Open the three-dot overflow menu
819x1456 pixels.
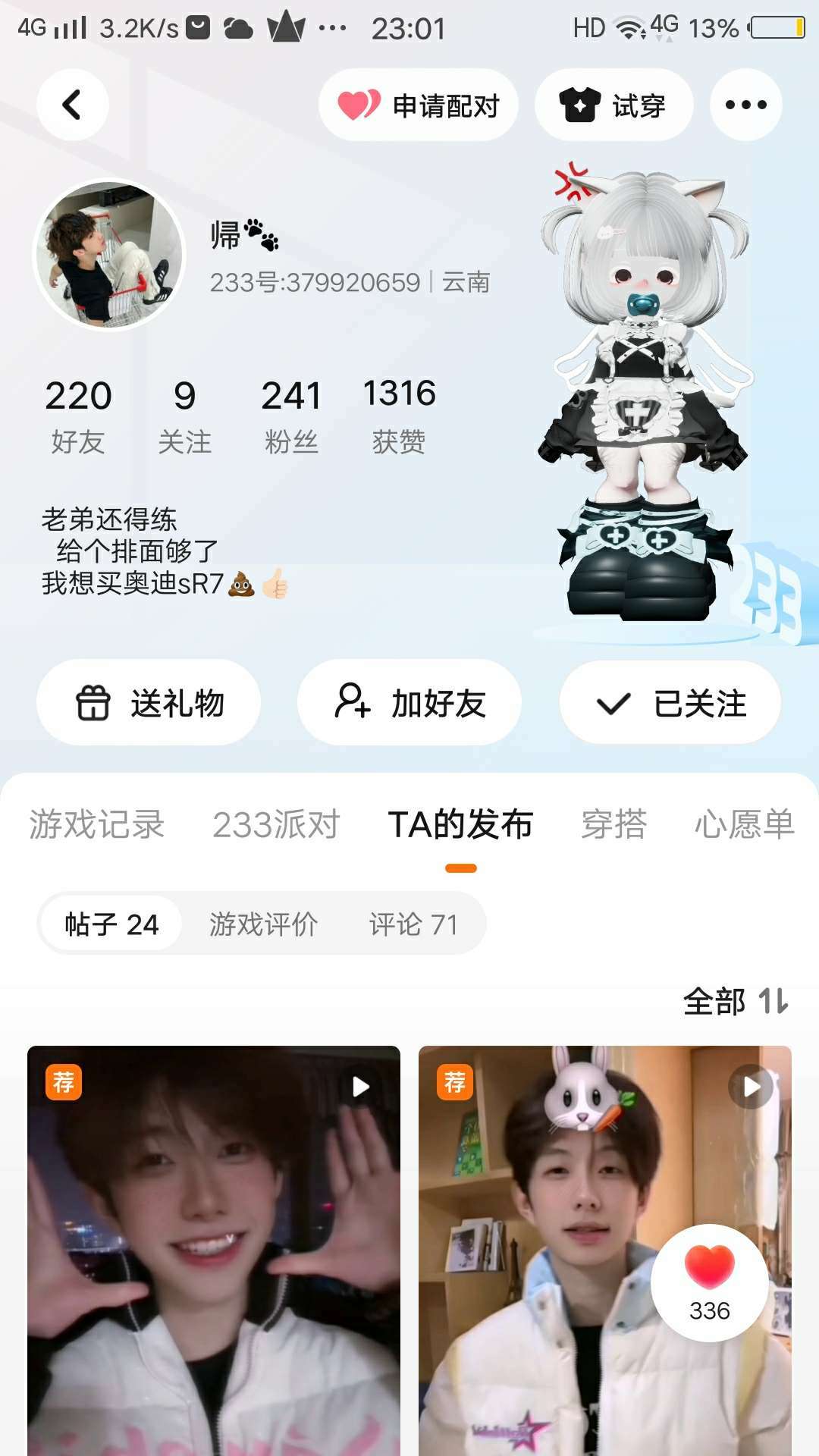pyautogui.click(x=745, y=105)
